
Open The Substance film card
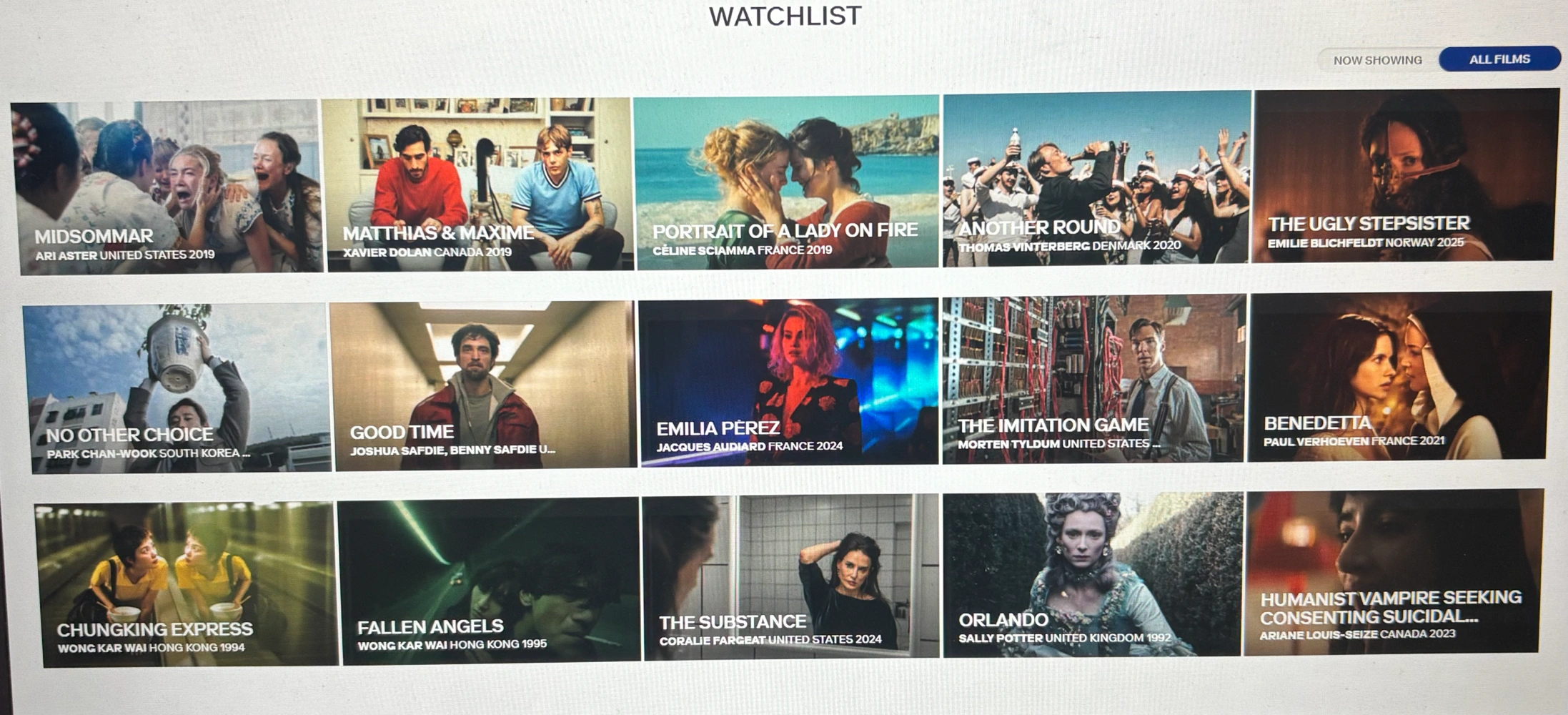pyautogui.click(x=792, y=576)
